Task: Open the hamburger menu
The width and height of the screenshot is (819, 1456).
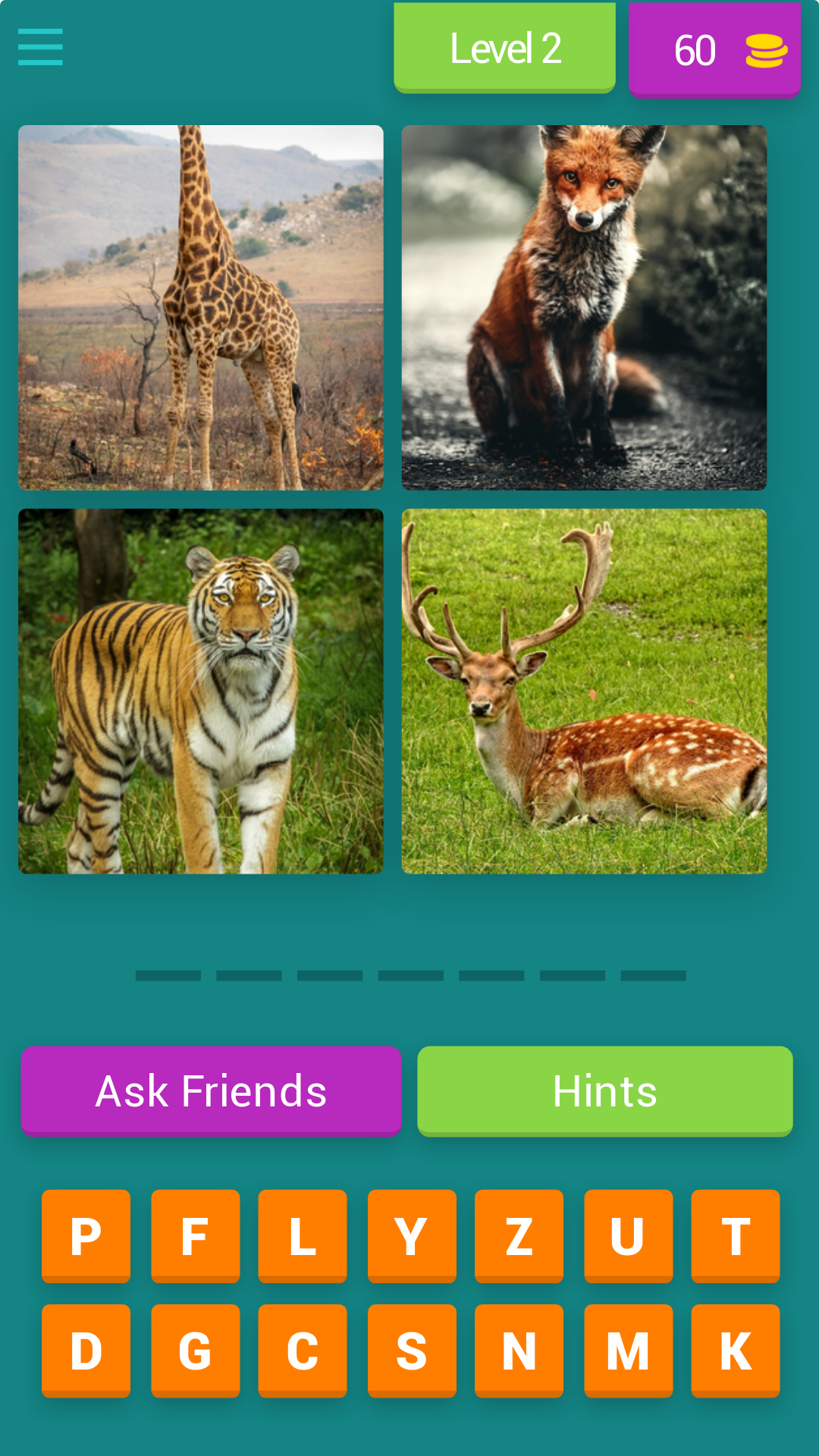Action: point(39,45)
